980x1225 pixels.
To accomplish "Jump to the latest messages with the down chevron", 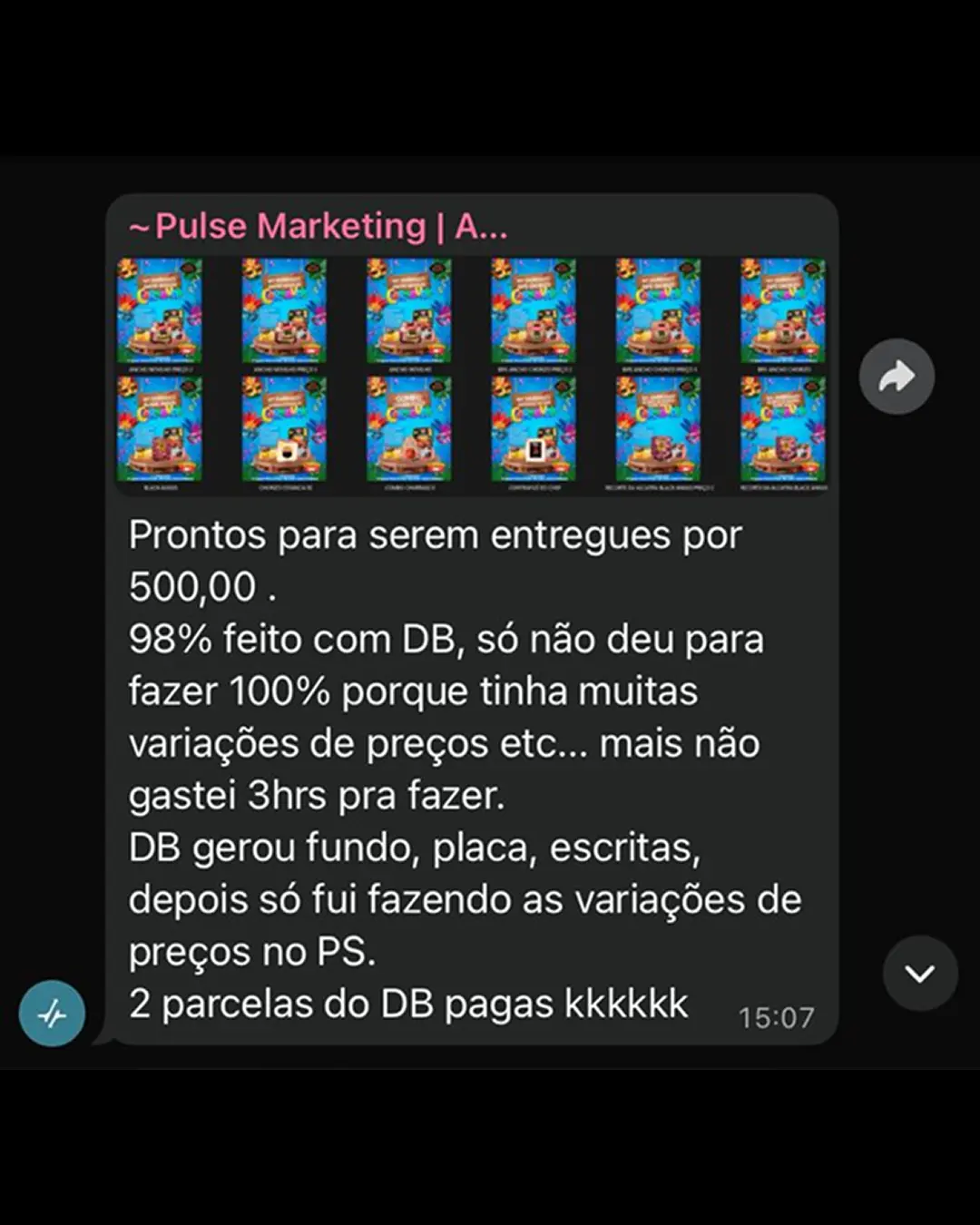I will coord(920,974).
